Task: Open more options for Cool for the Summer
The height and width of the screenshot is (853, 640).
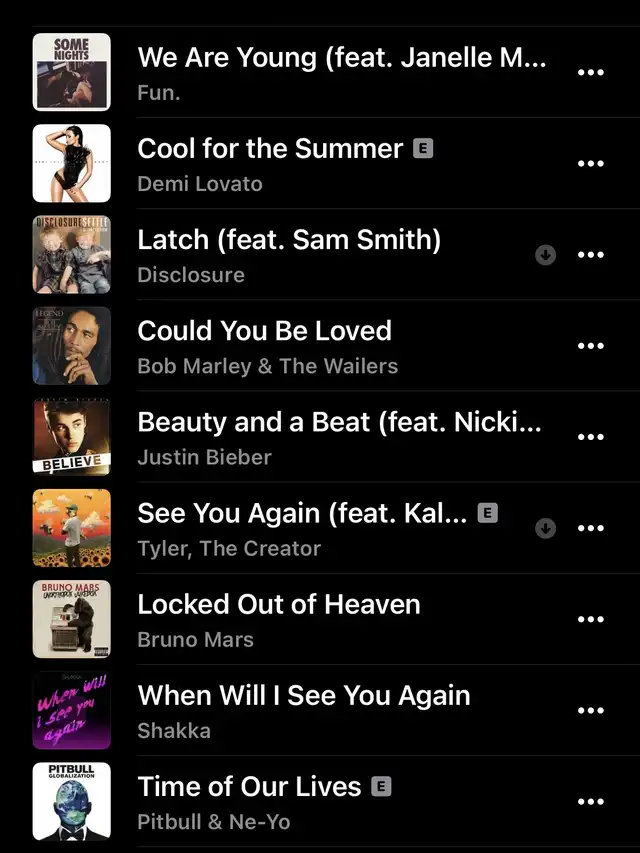Action: [591, 164]
